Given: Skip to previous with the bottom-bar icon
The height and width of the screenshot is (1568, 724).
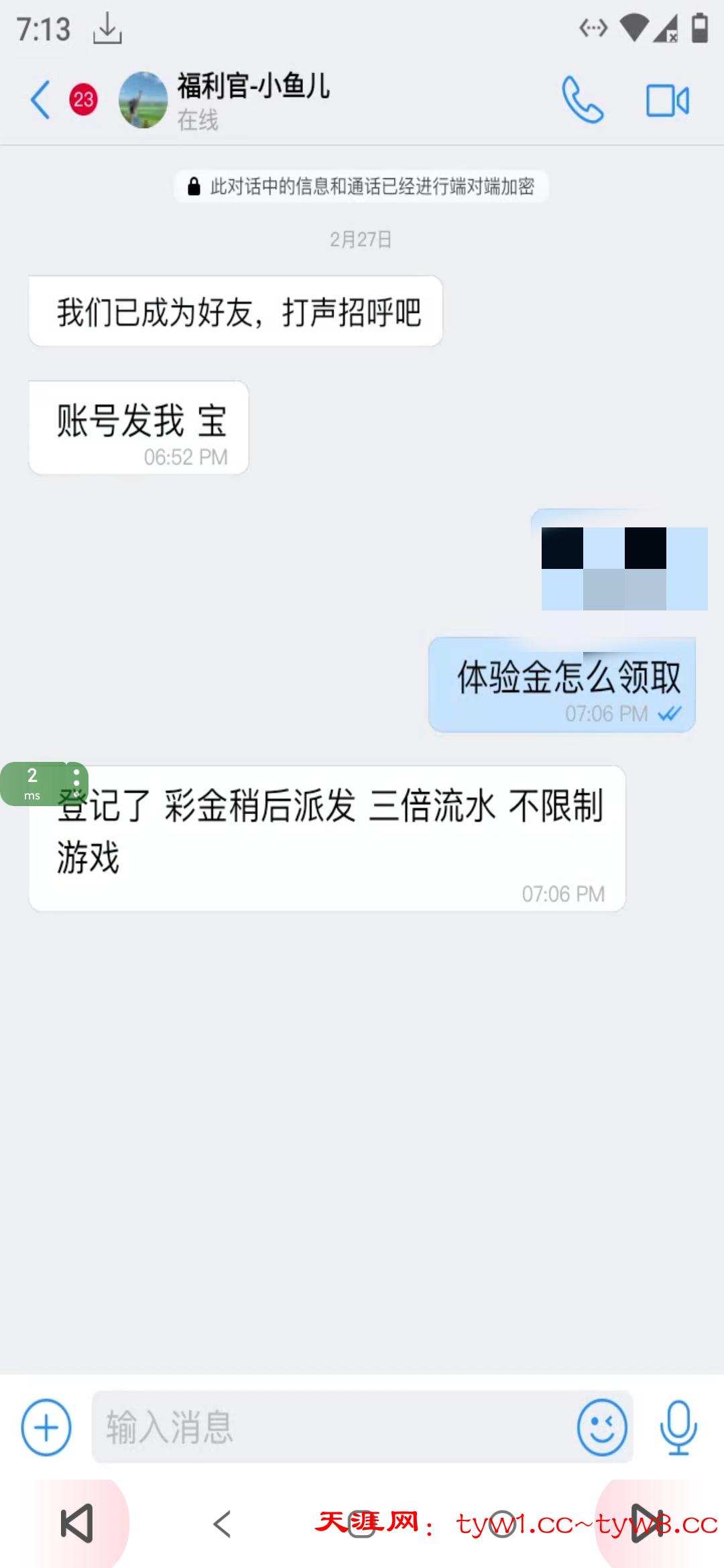Looking at the screenshot, I should click(x=76, y=1524).
